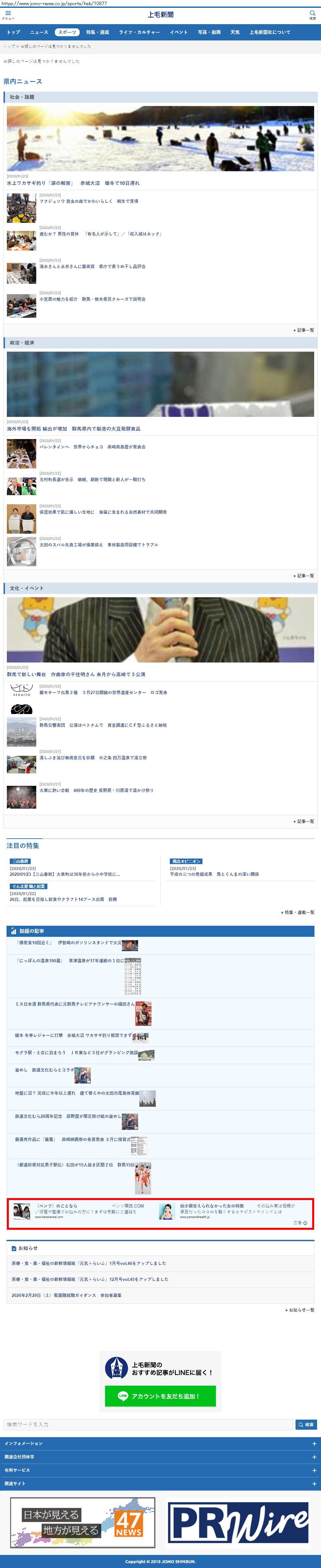Open the 群馬交響楽団 Vietnam concert article
Image resolution: width=321 pixels, height=1568 pixels.
point(102,725)
